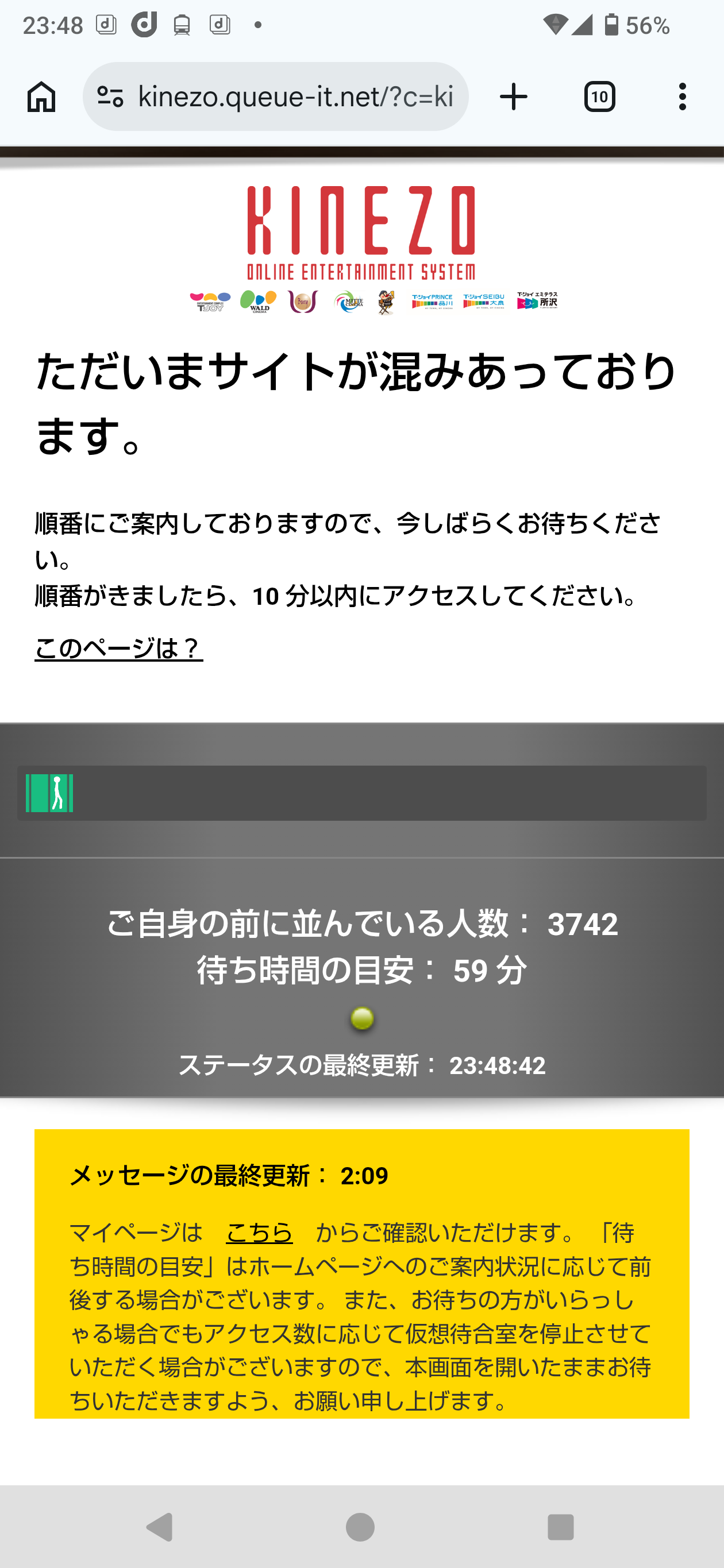Follow the こちら link to My Page
This screenshot has width=724, height=1568.
pyautogui.click(x=259, y=1233)
